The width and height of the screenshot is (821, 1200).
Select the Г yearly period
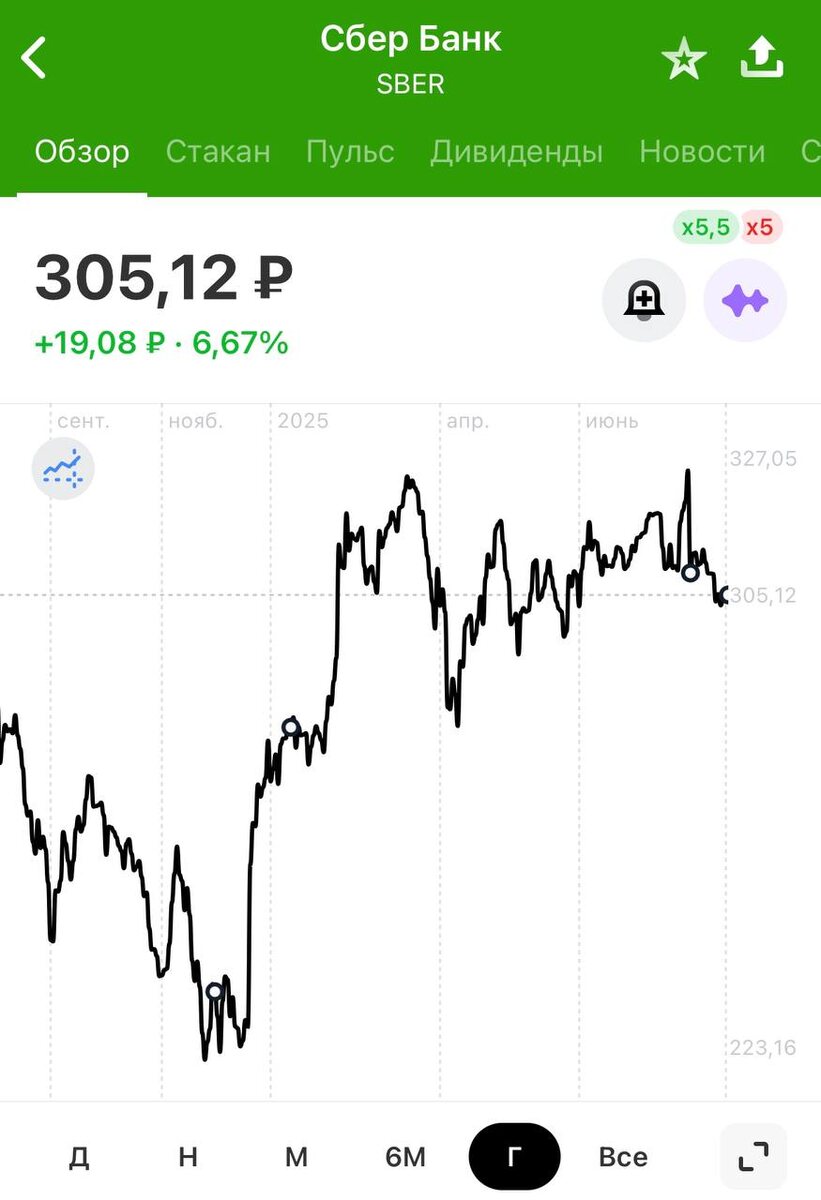coord(514,1157)
